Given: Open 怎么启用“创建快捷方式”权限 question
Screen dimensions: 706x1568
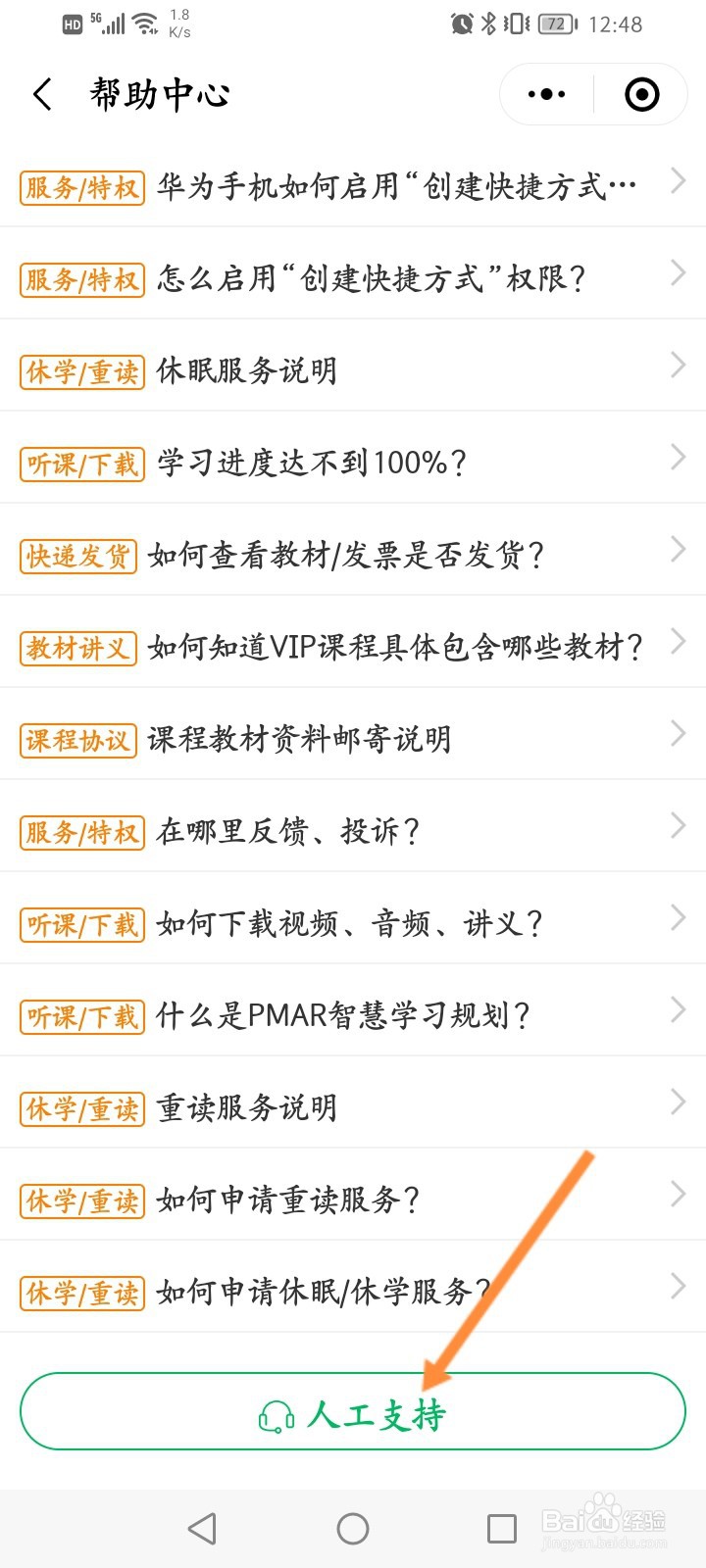Looking at the screenshot, I should click(353, 273).
